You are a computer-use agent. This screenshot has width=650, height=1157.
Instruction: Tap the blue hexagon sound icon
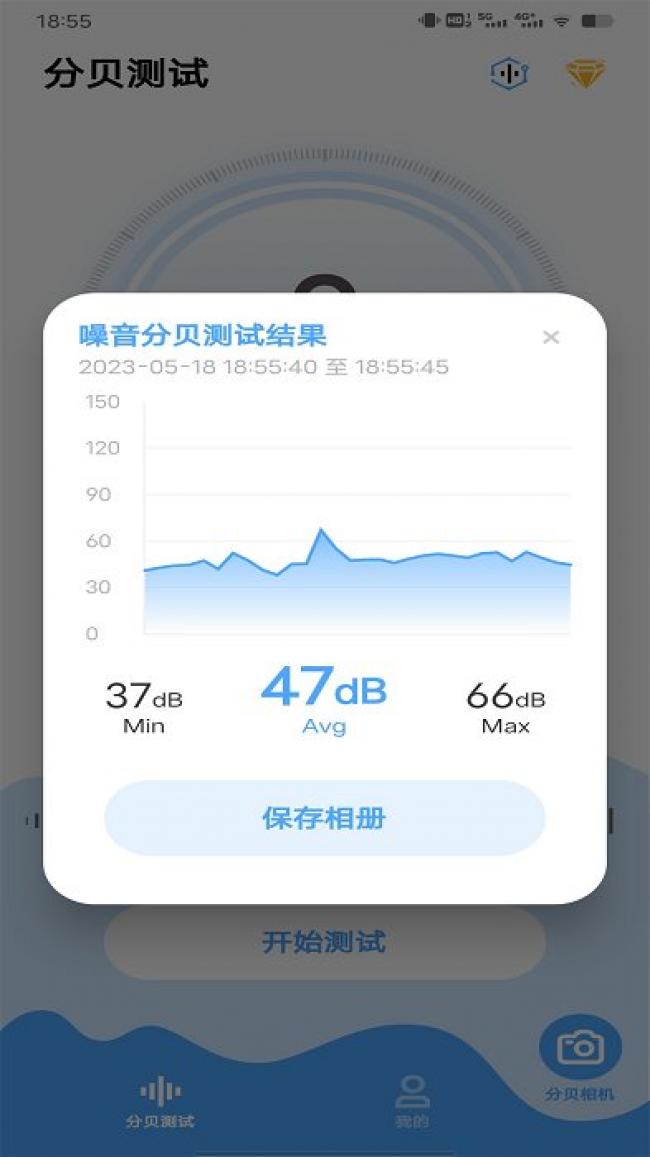click(509, 73)
